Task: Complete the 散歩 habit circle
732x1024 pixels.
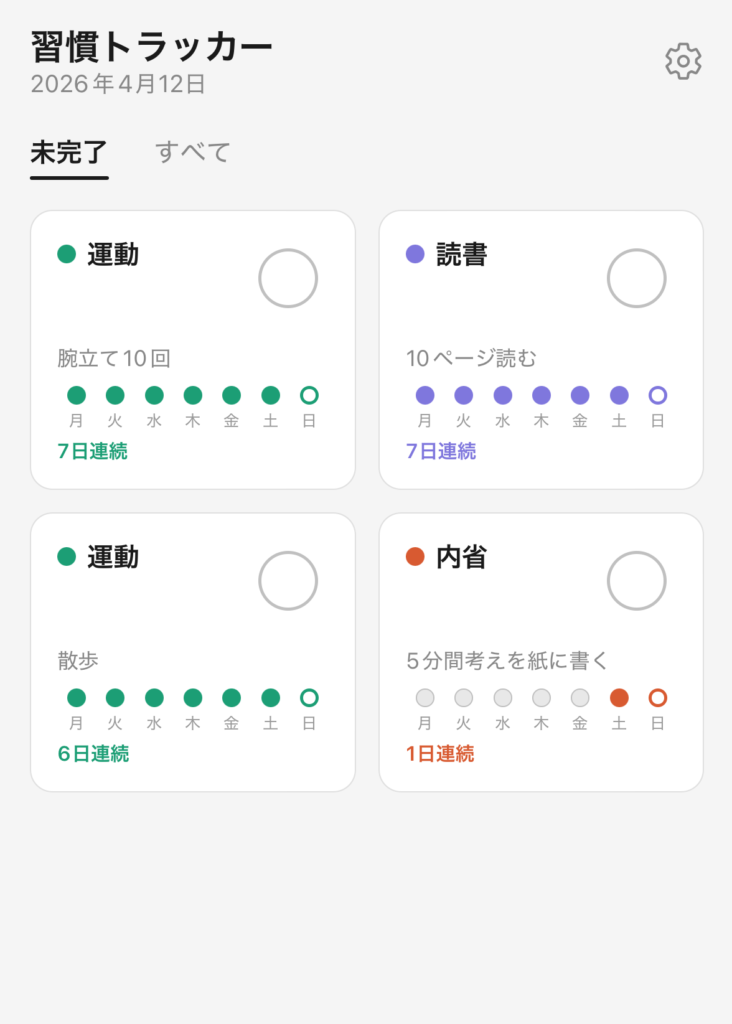Action: tap(288, 581)
